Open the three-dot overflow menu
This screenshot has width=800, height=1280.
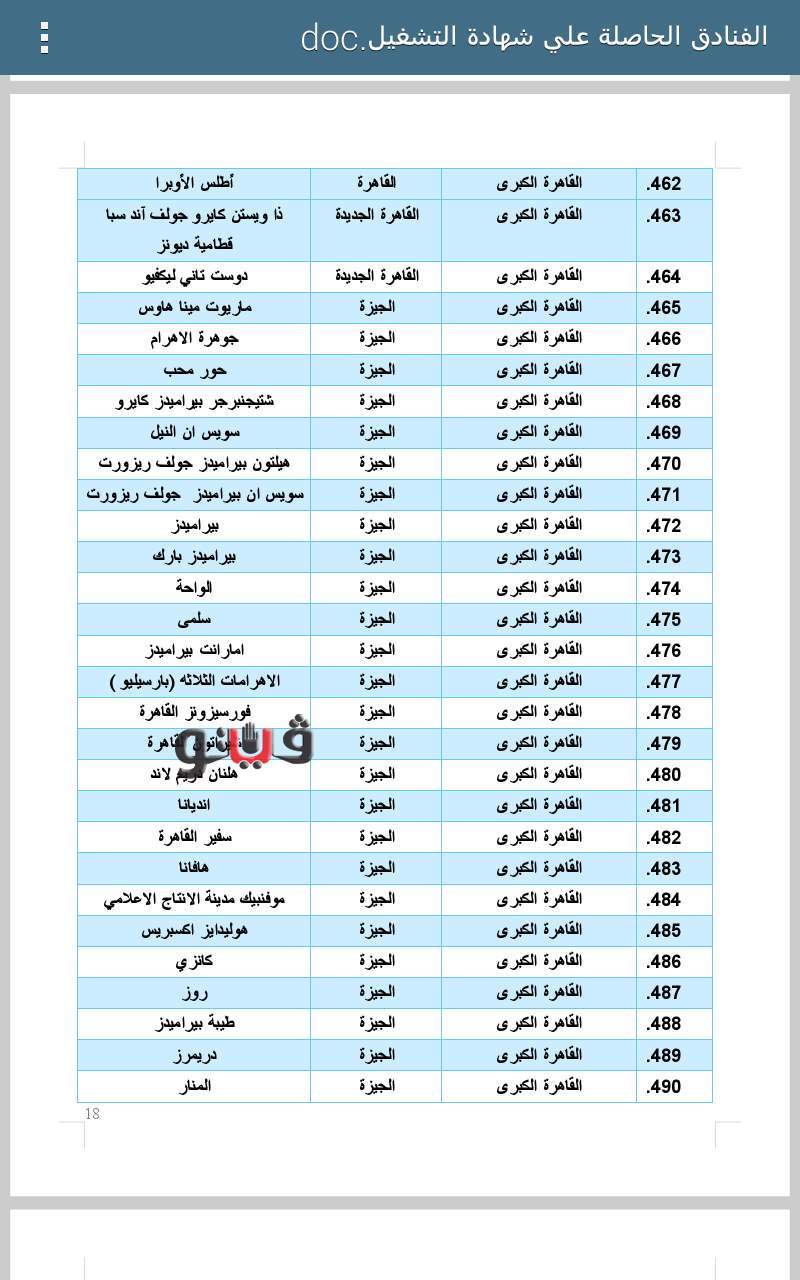click(44, 37)
